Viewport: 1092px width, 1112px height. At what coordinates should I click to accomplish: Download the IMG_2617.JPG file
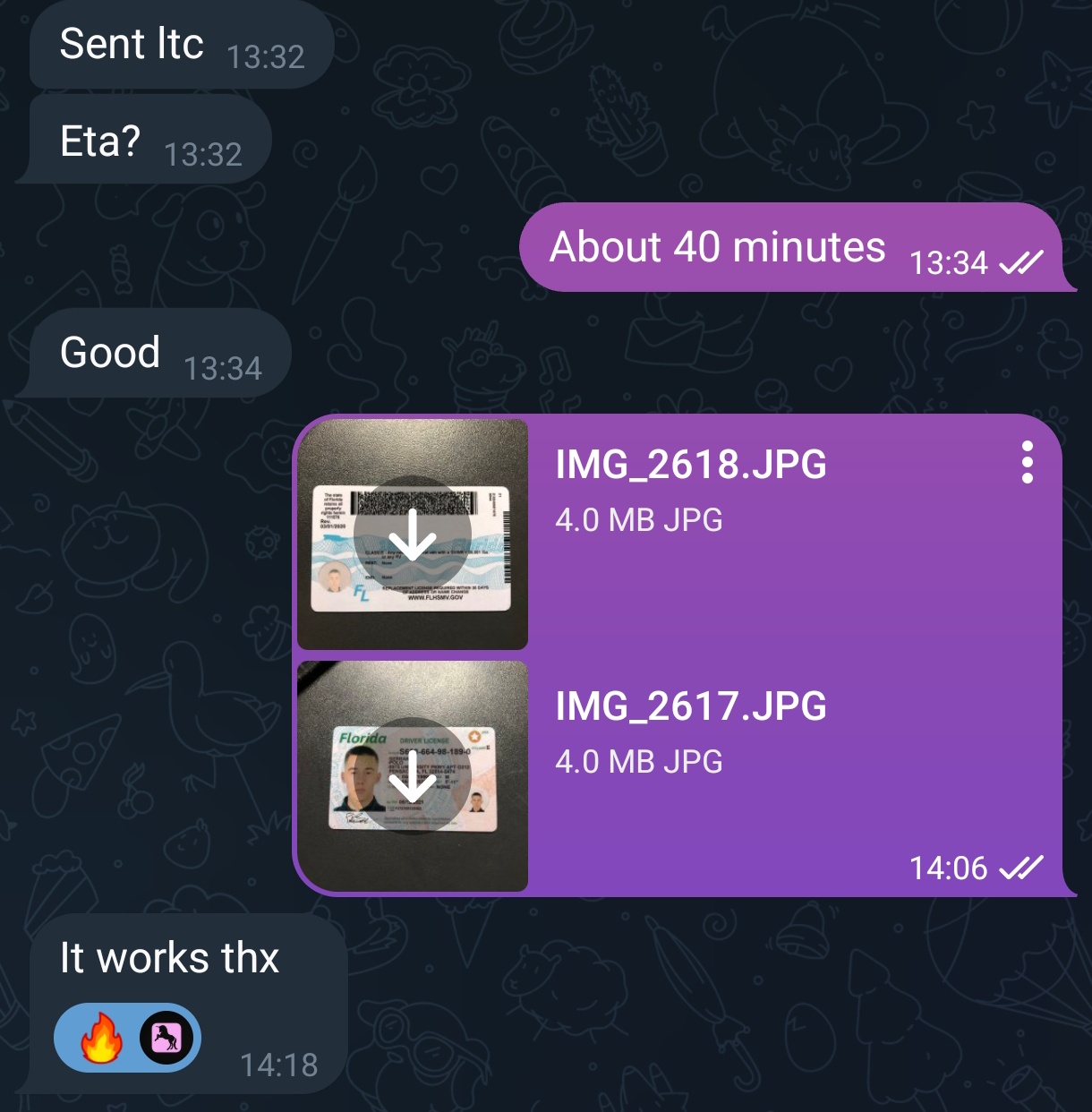coord(412,775)
